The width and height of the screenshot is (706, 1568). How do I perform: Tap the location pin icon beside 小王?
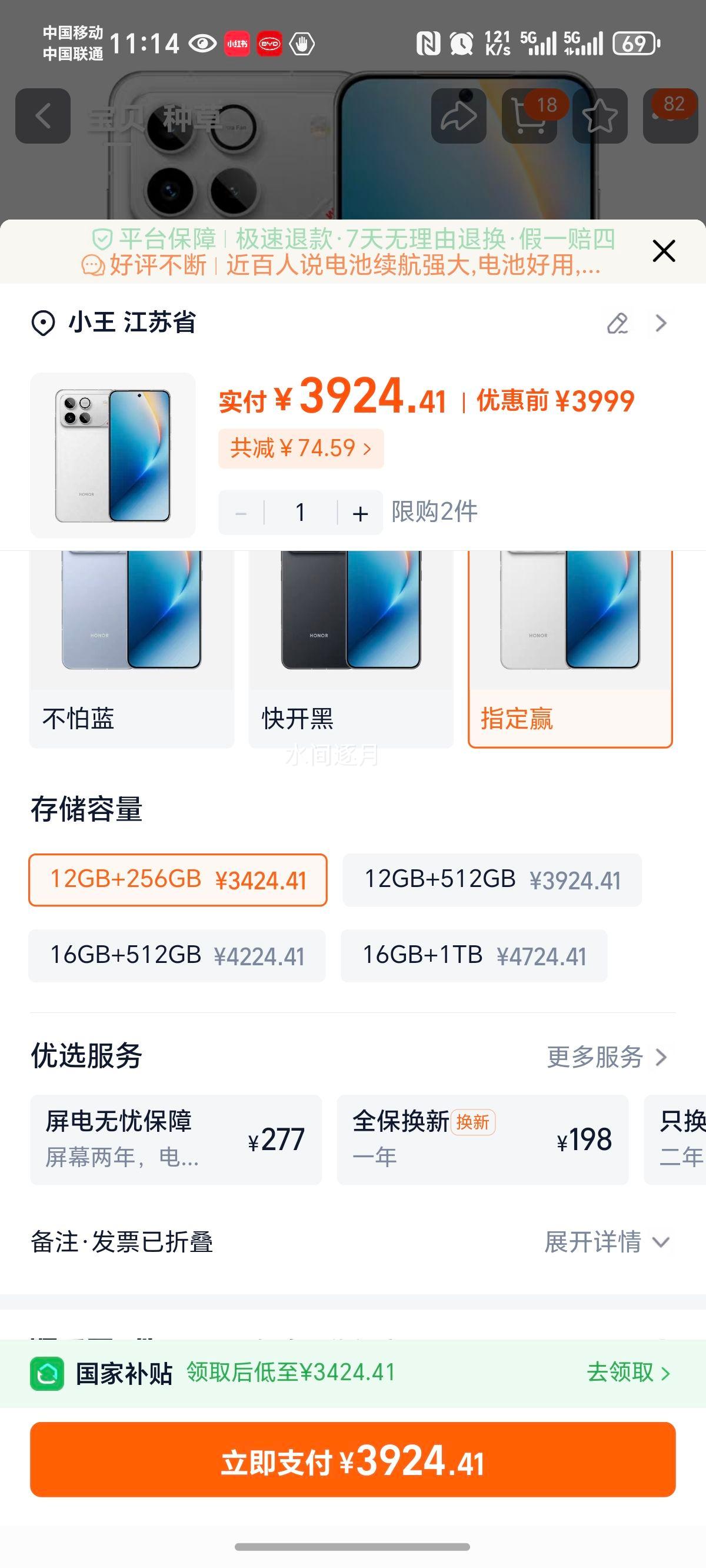pos(43,323)
